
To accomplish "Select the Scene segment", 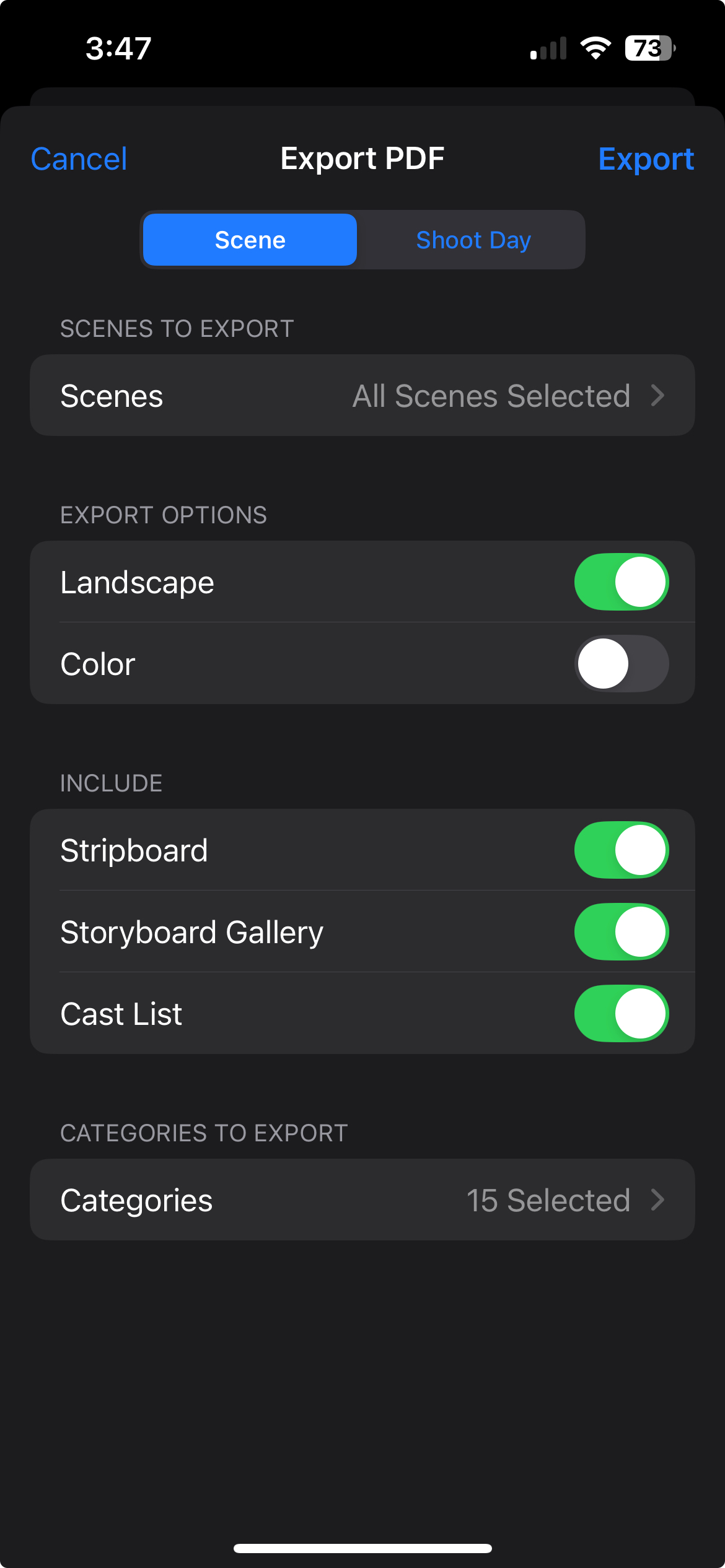I will (x=250, y=240).
